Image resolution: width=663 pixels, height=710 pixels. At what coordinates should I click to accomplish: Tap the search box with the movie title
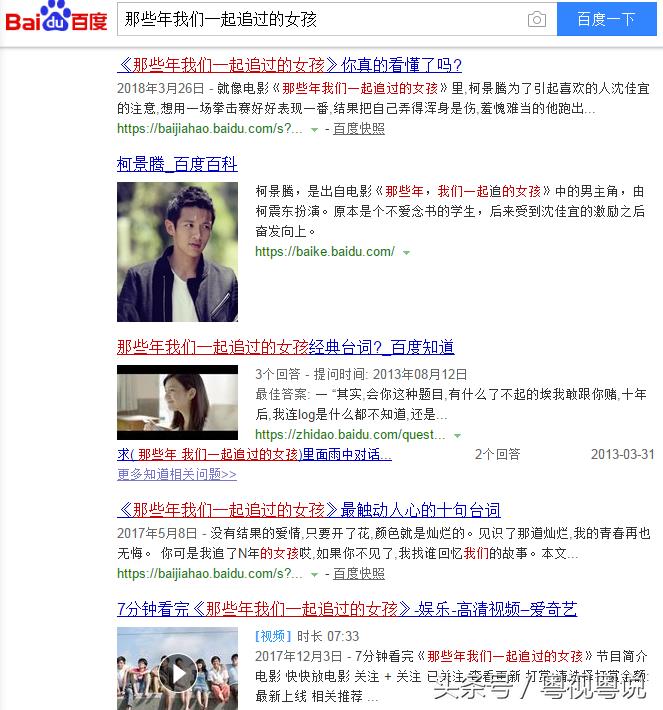320,19
